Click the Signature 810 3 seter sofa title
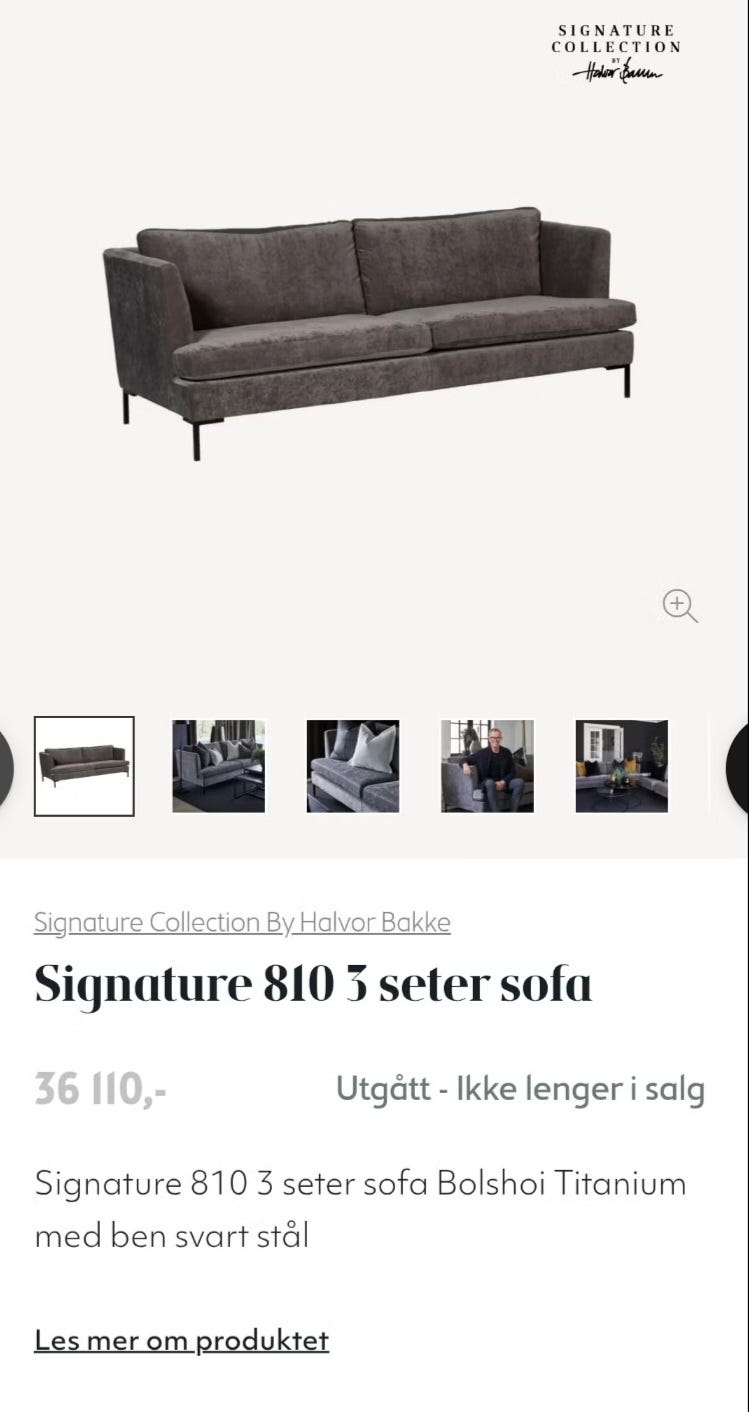Viewport: 749px width, 1412px height. click(x=313, y=983)
